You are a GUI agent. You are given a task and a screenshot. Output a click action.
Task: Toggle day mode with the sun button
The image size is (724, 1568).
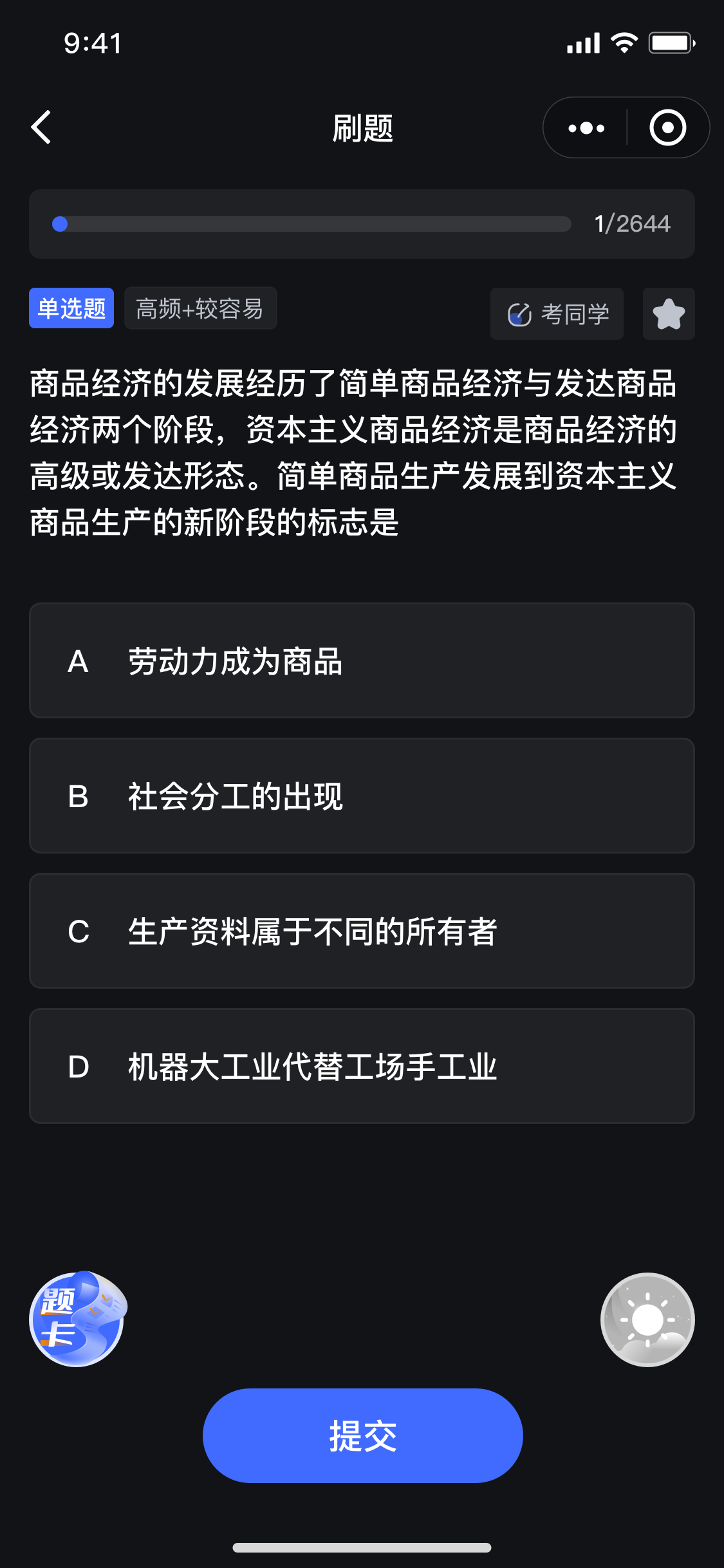(647, 1320)
